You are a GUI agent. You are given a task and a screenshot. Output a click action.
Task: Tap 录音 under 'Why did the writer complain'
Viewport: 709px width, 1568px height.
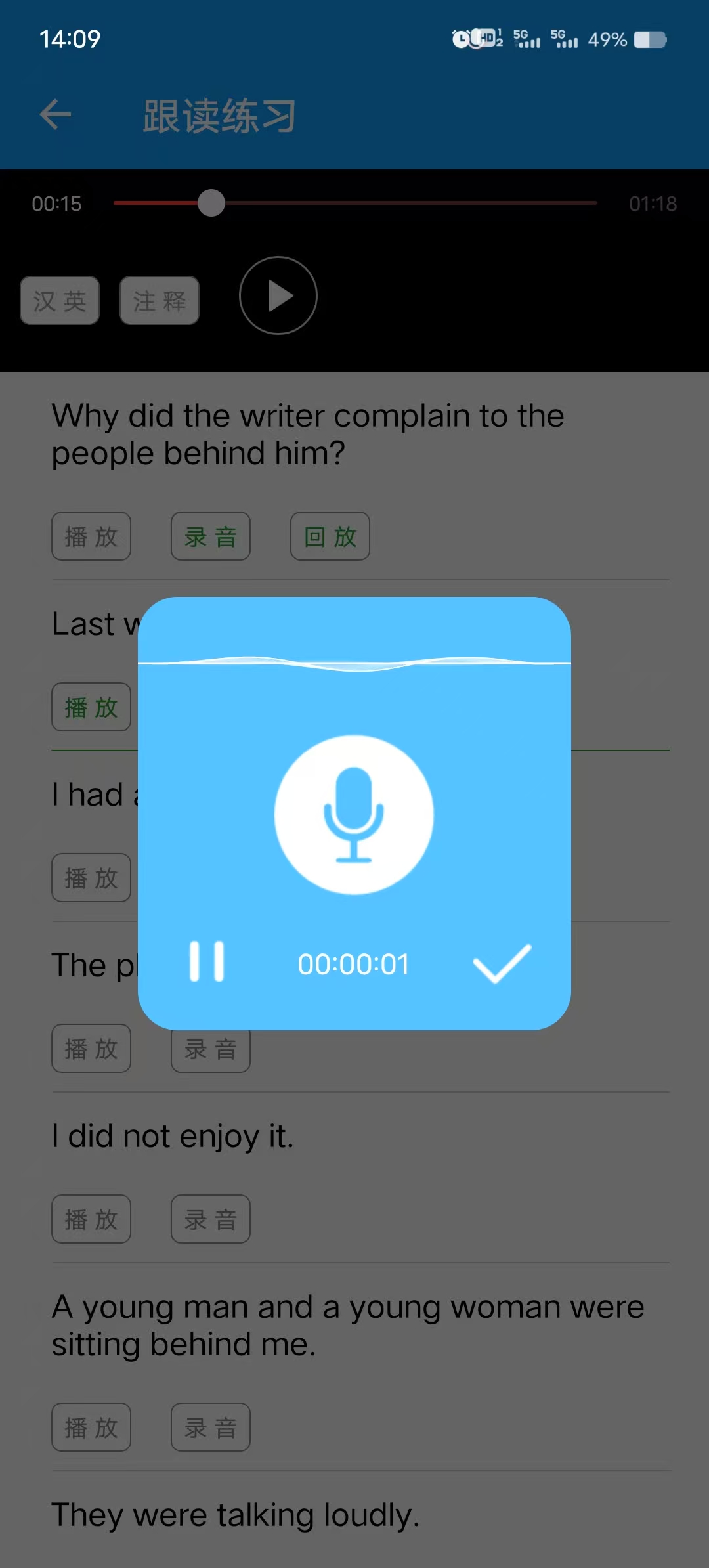[211, 536]
